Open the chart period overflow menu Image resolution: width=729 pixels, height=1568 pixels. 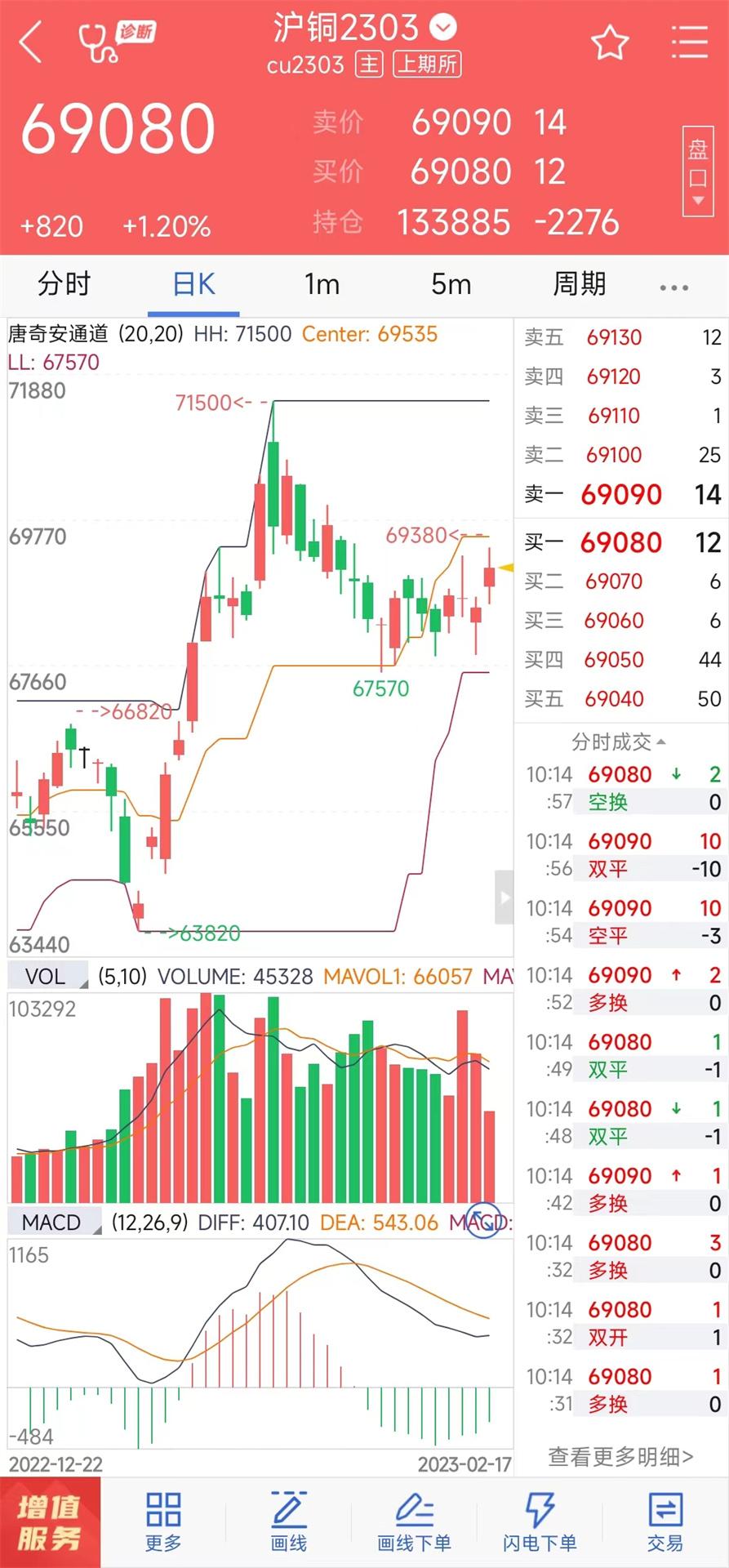tap(672, 286)
